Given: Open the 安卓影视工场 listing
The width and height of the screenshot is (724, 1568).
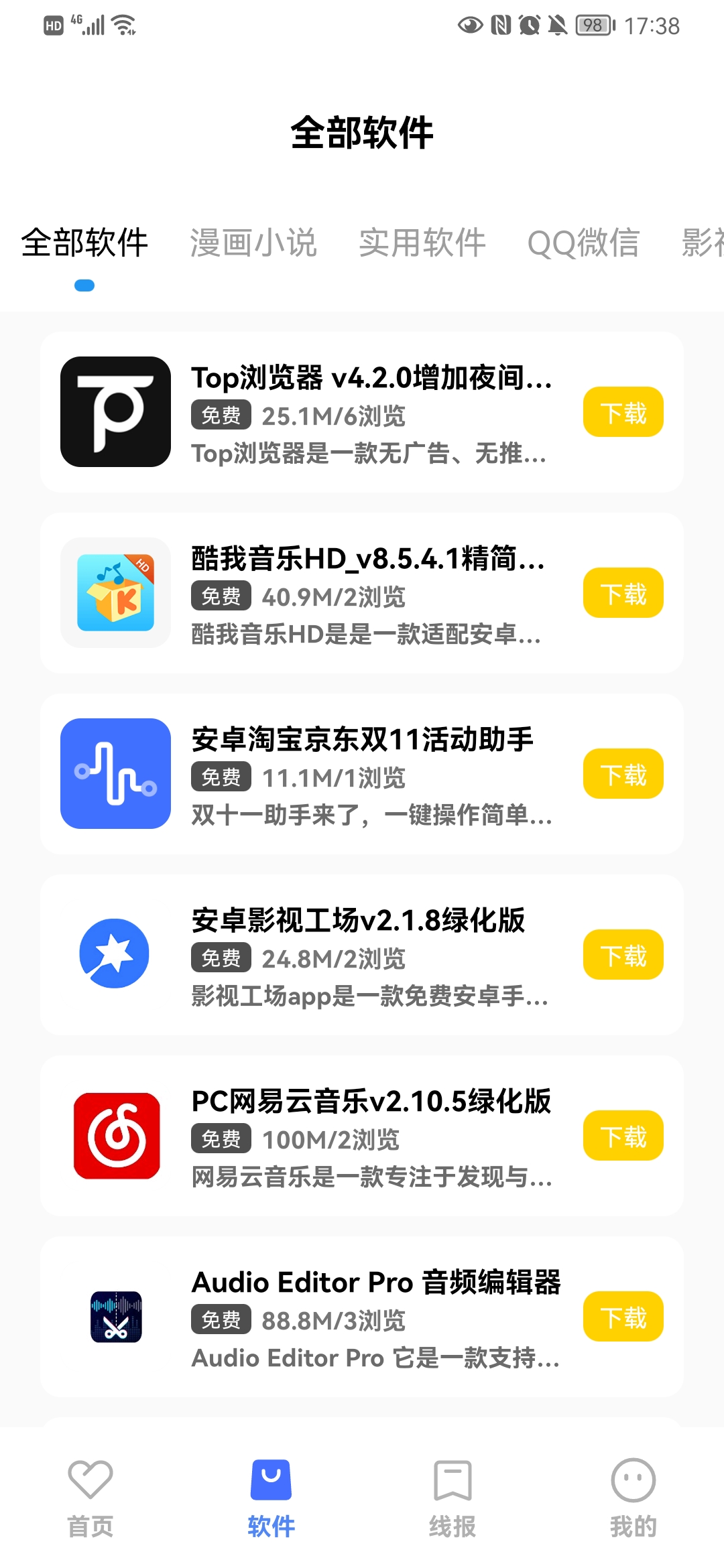Looking at the screenshot, I should 358,921.
